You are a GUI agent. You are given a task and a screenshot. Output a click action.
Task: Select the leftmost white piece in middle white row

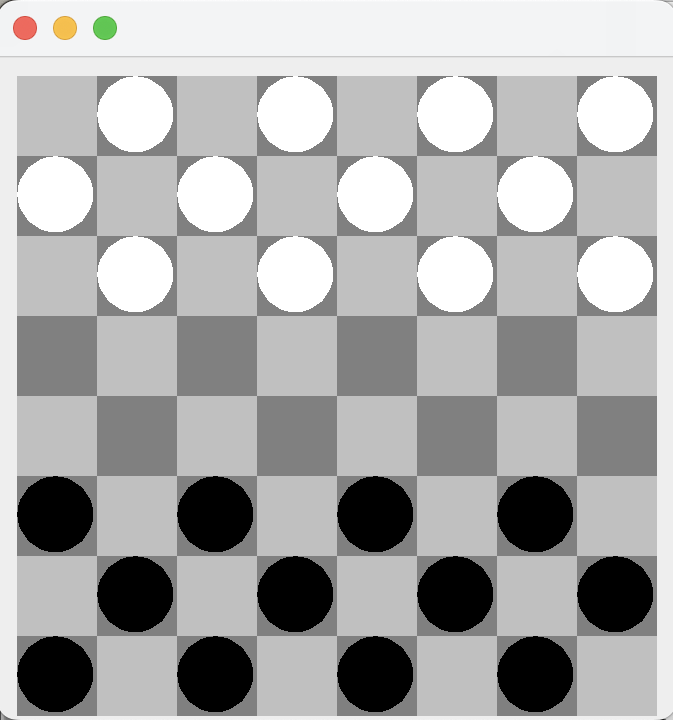[x=55, y=194]
